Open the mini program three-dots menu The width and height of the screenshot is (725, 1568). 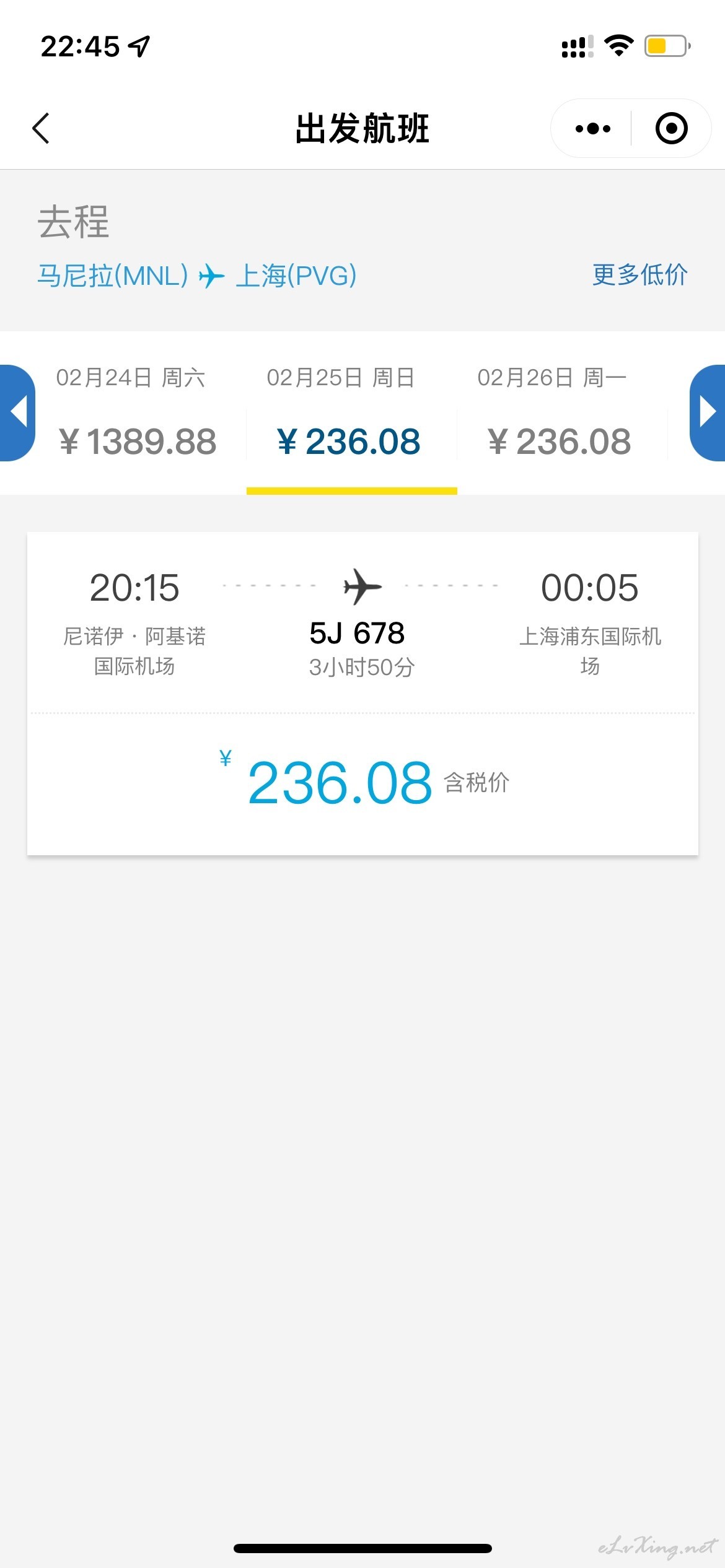pos(592,128)
